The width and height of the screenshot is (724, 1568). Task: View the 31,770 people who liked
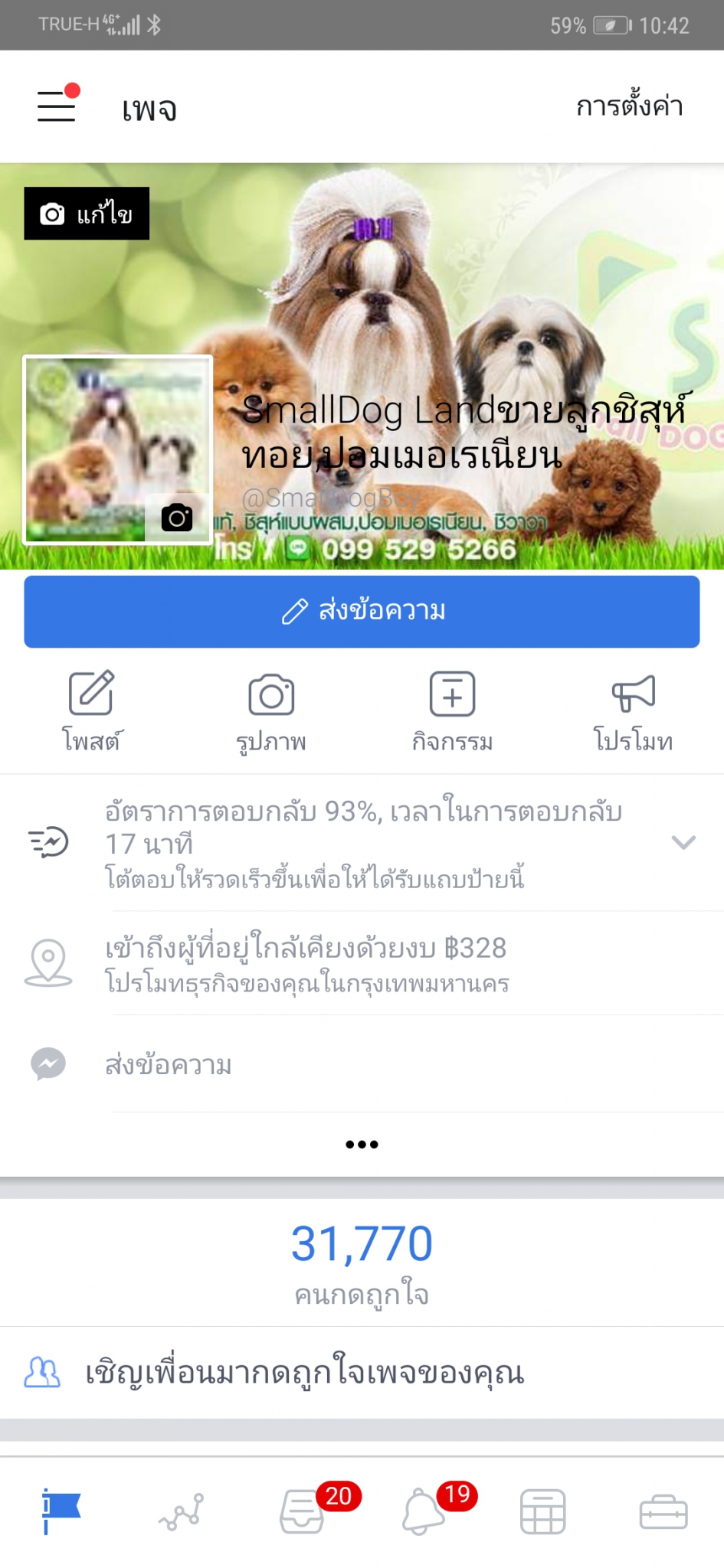[362, 1262]
